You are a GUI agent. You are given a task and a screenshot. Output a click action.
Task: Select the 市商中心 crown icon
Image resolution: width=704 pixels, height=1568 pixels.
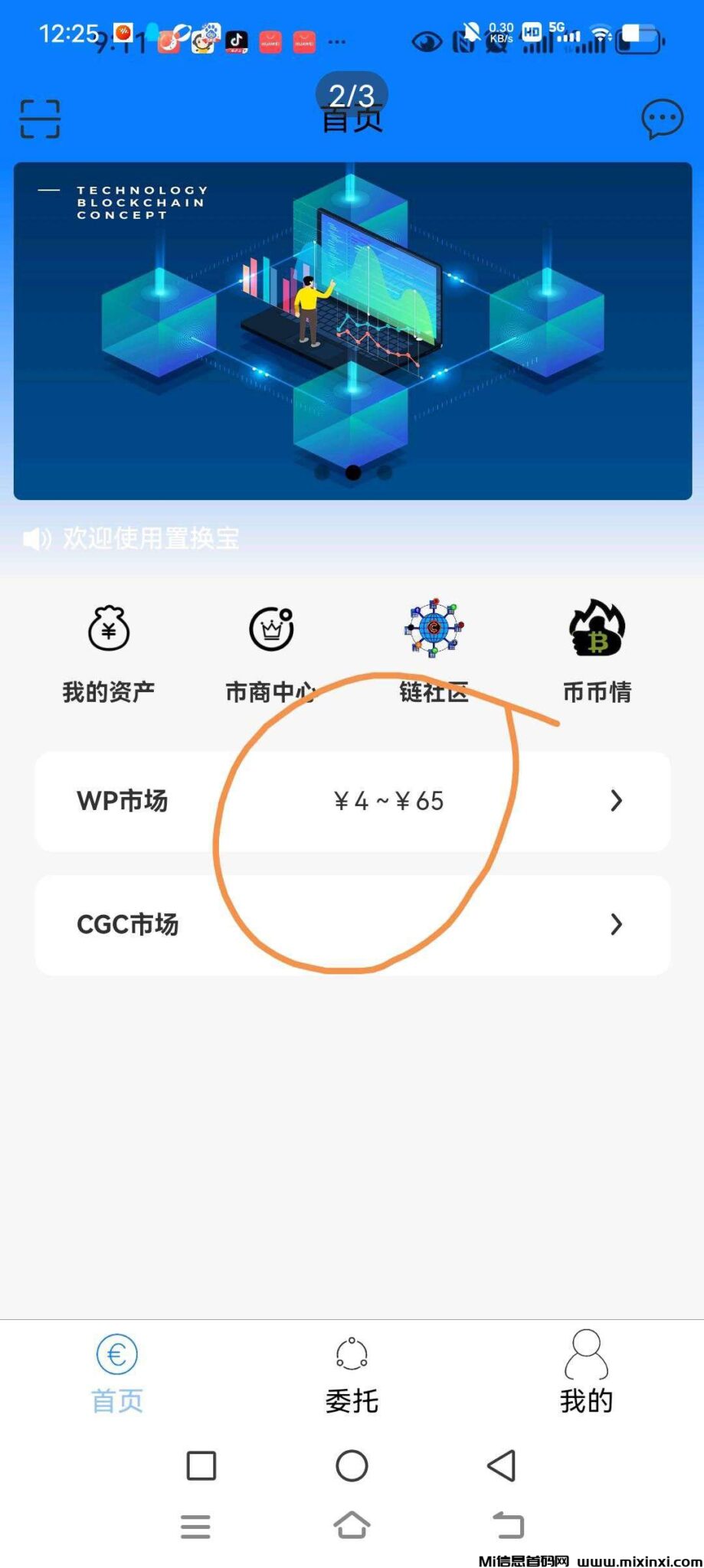coord(270,629)
